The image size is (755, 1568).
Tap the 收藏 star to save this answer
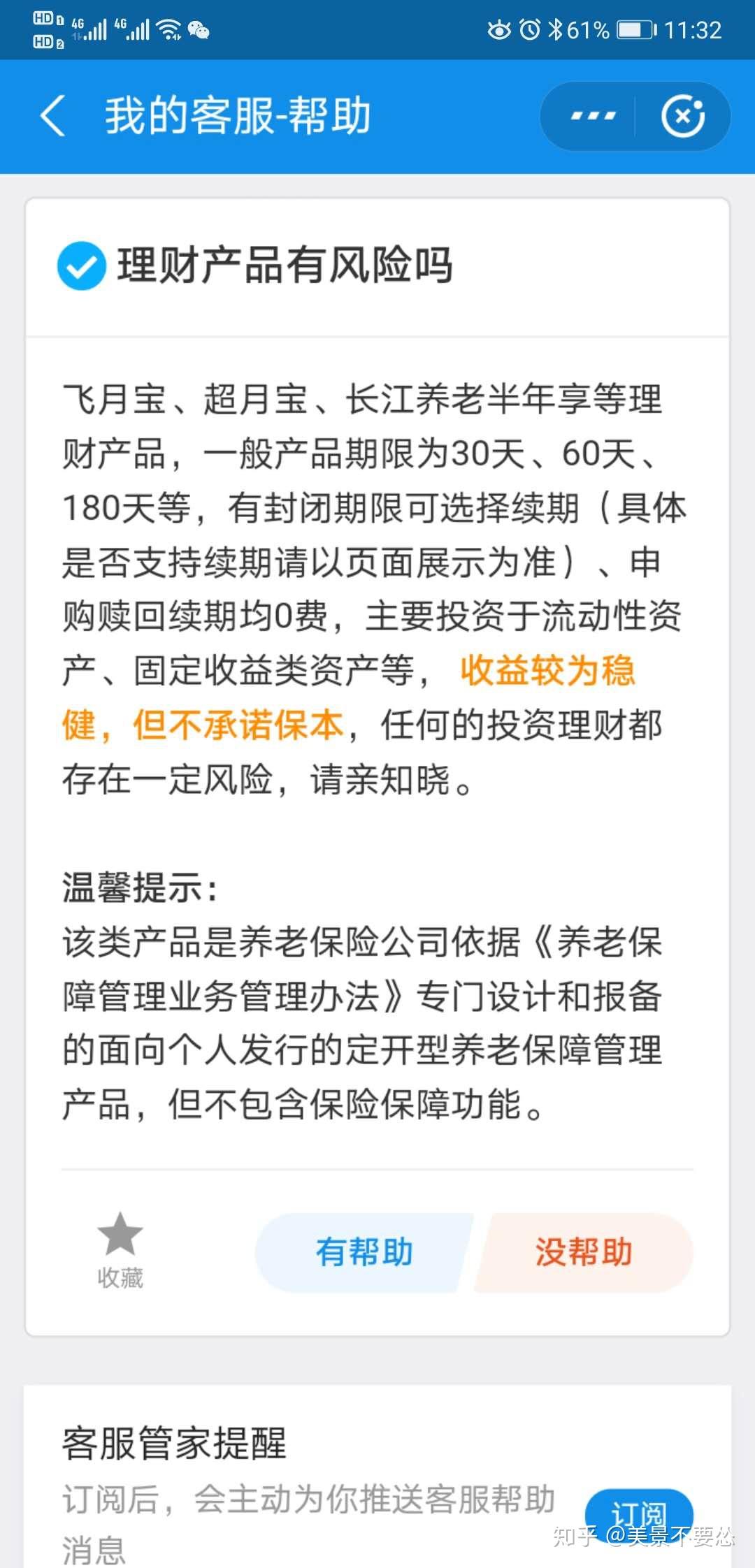(120, 1251)
